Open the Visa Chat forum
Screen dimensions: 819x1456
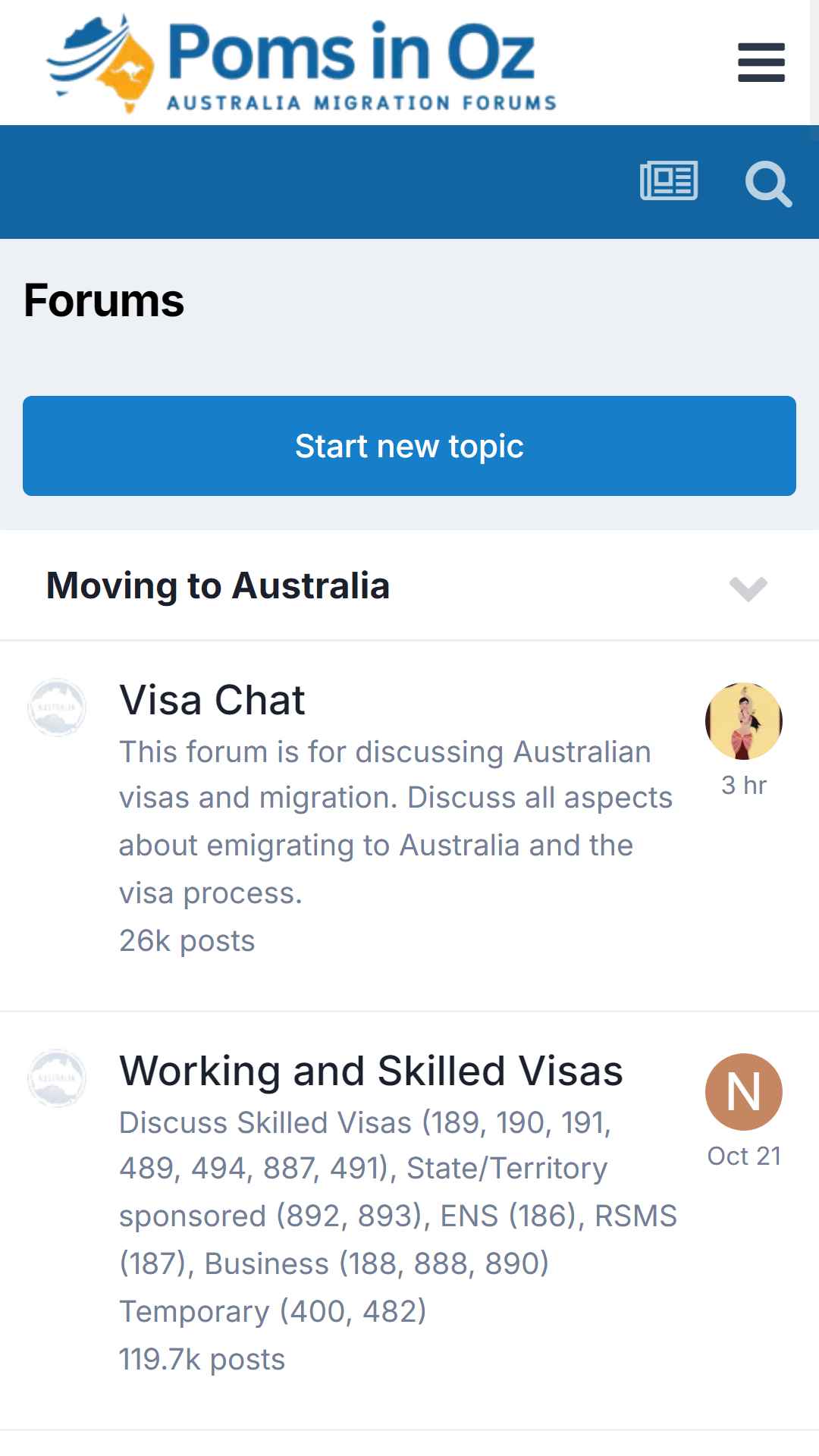coord(212,699)
